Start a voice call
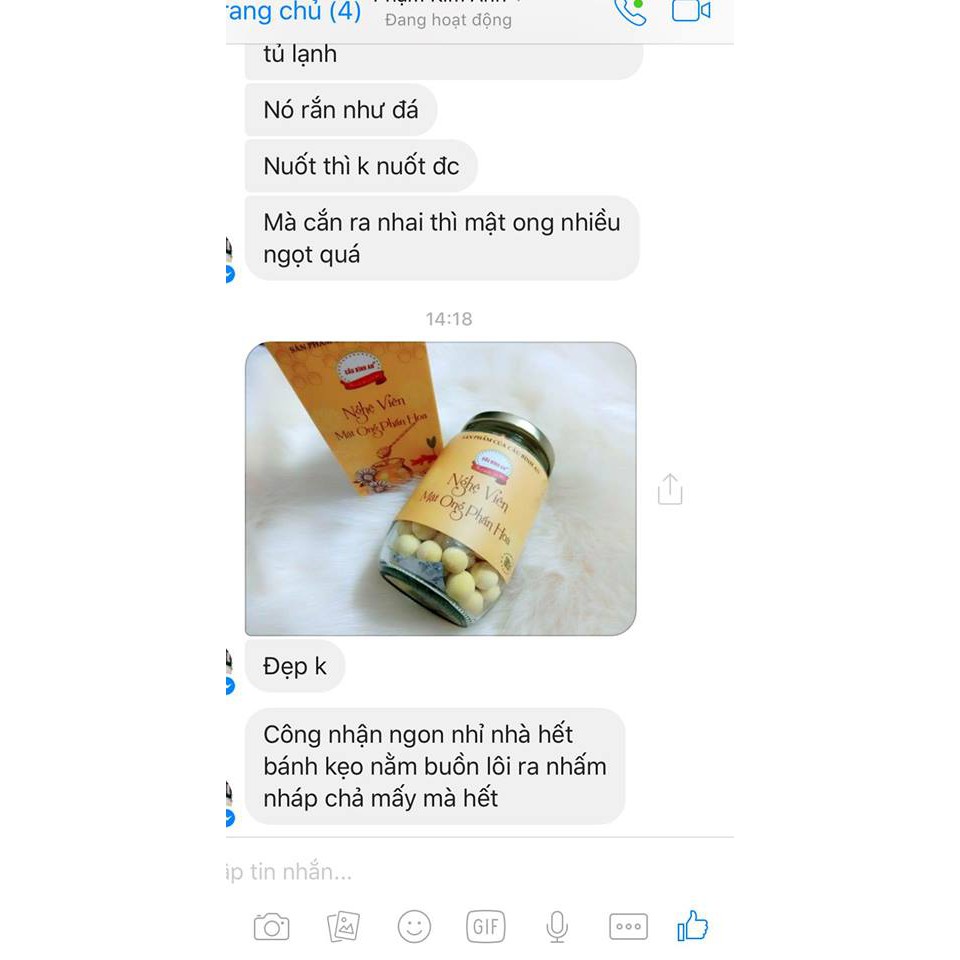Image resolution: width=960 pixels, height=960 pixels. tap(630, 12)
